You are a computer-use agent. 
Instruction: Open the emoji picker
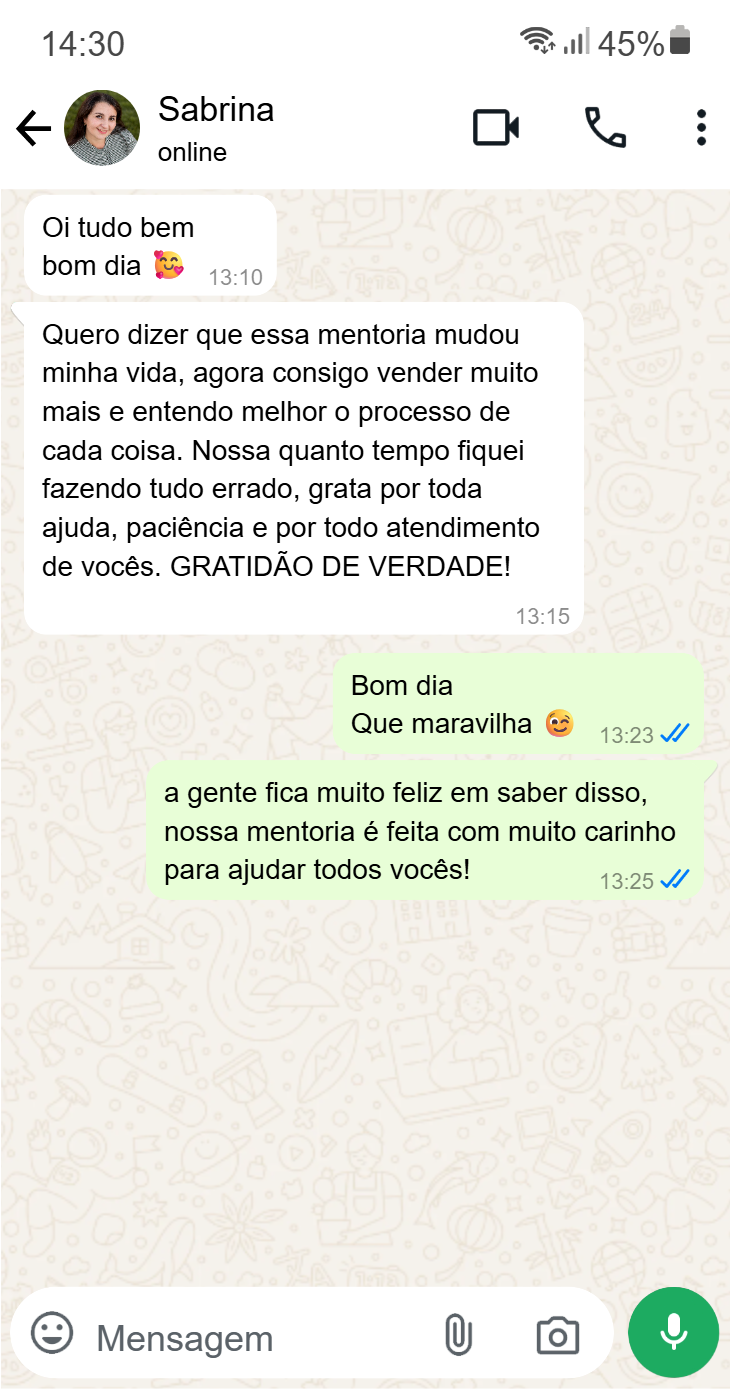click(52, 1333)
